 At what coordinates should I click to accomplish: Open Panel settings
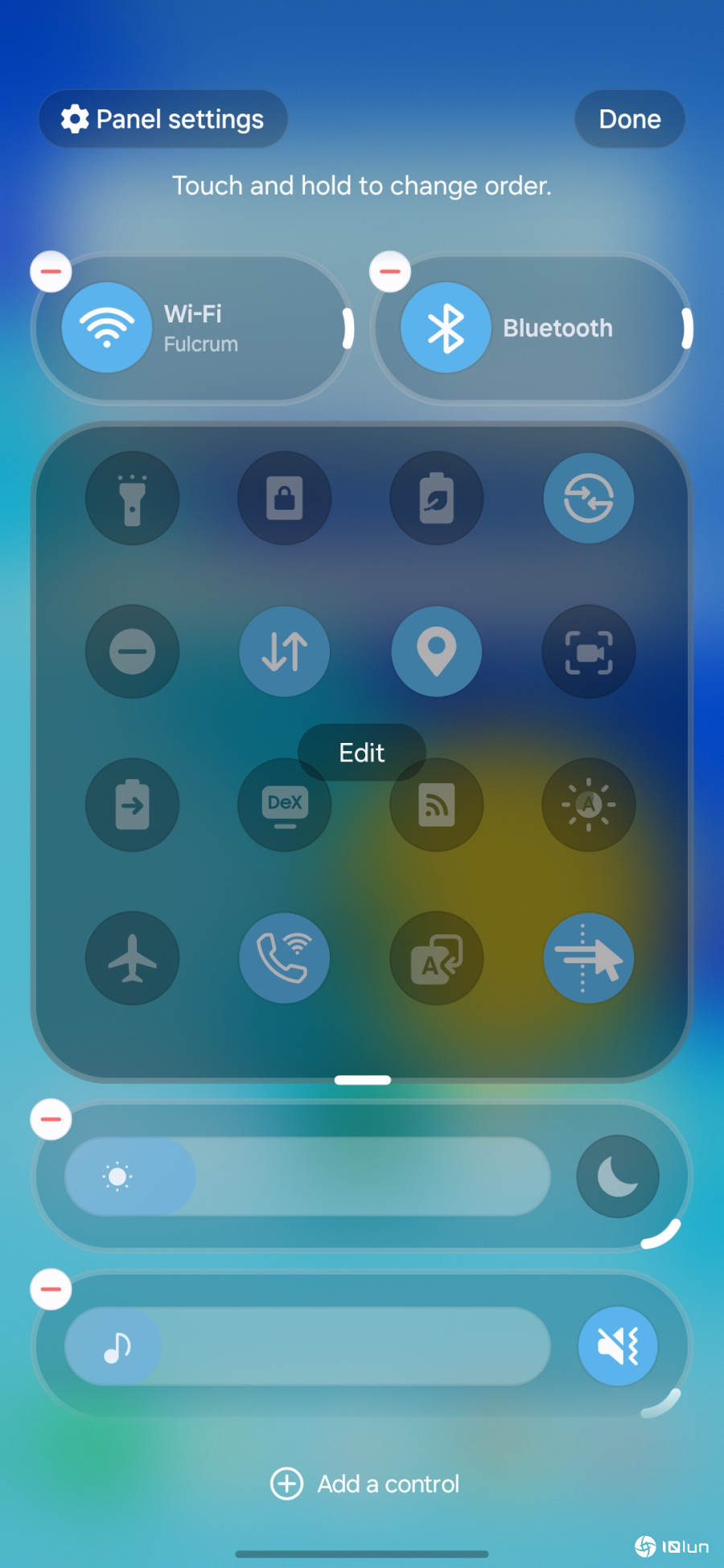click(x=163, y=120)
